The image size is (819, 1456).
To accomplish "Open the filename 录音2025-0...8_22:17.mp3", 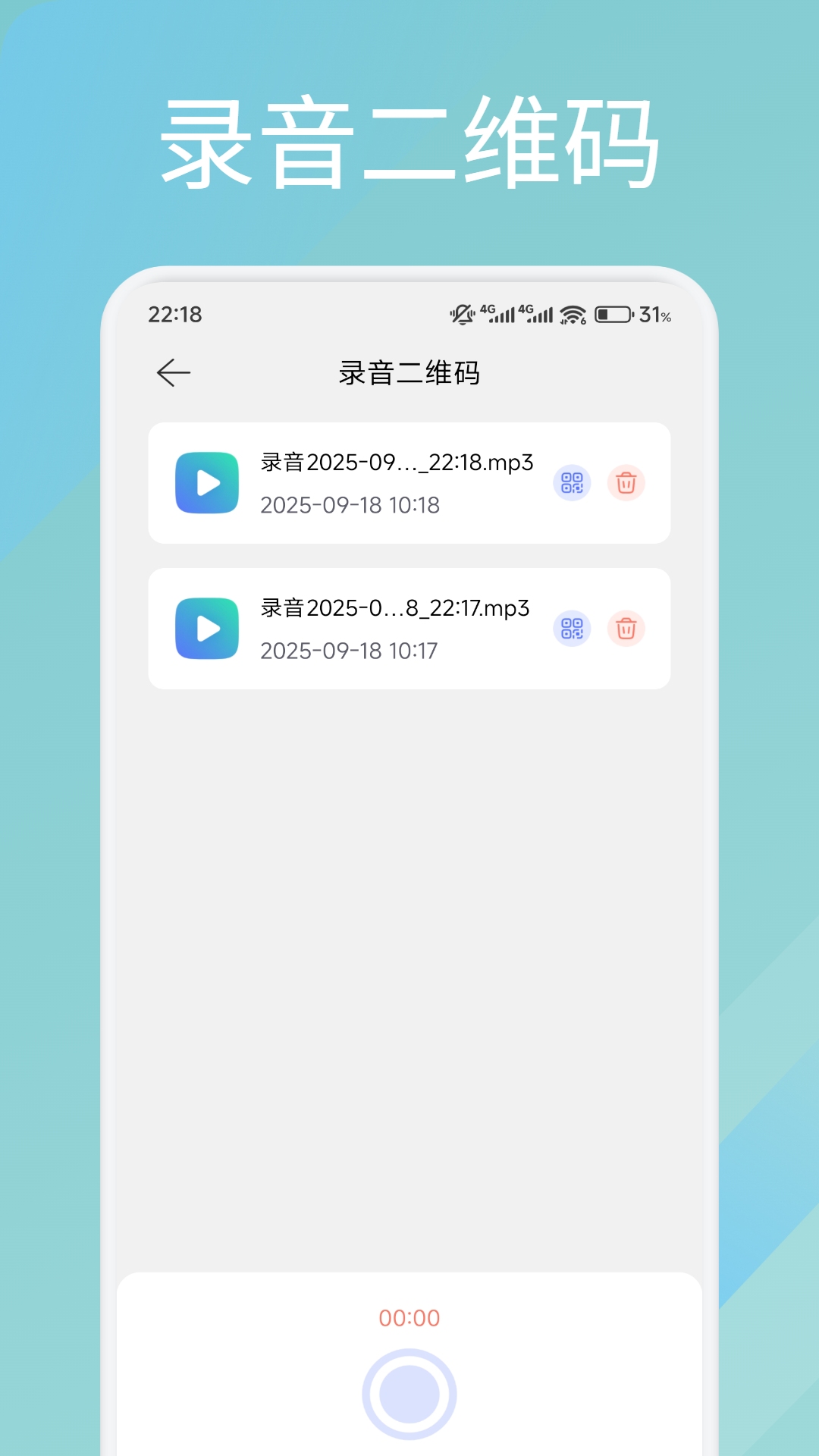I will coord(394,609).
